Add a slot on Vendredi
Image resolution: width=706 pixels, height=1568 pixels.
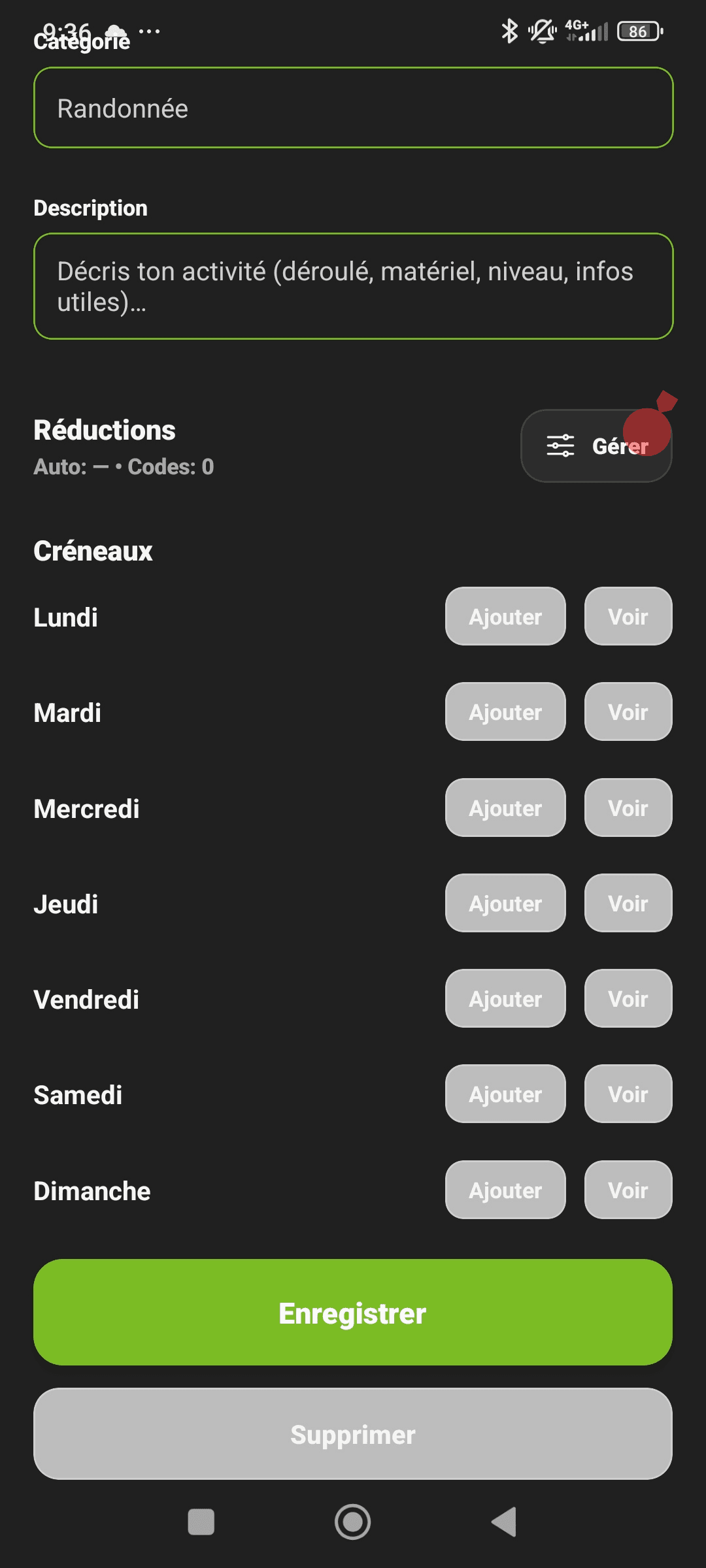click(x=505, y=999)
